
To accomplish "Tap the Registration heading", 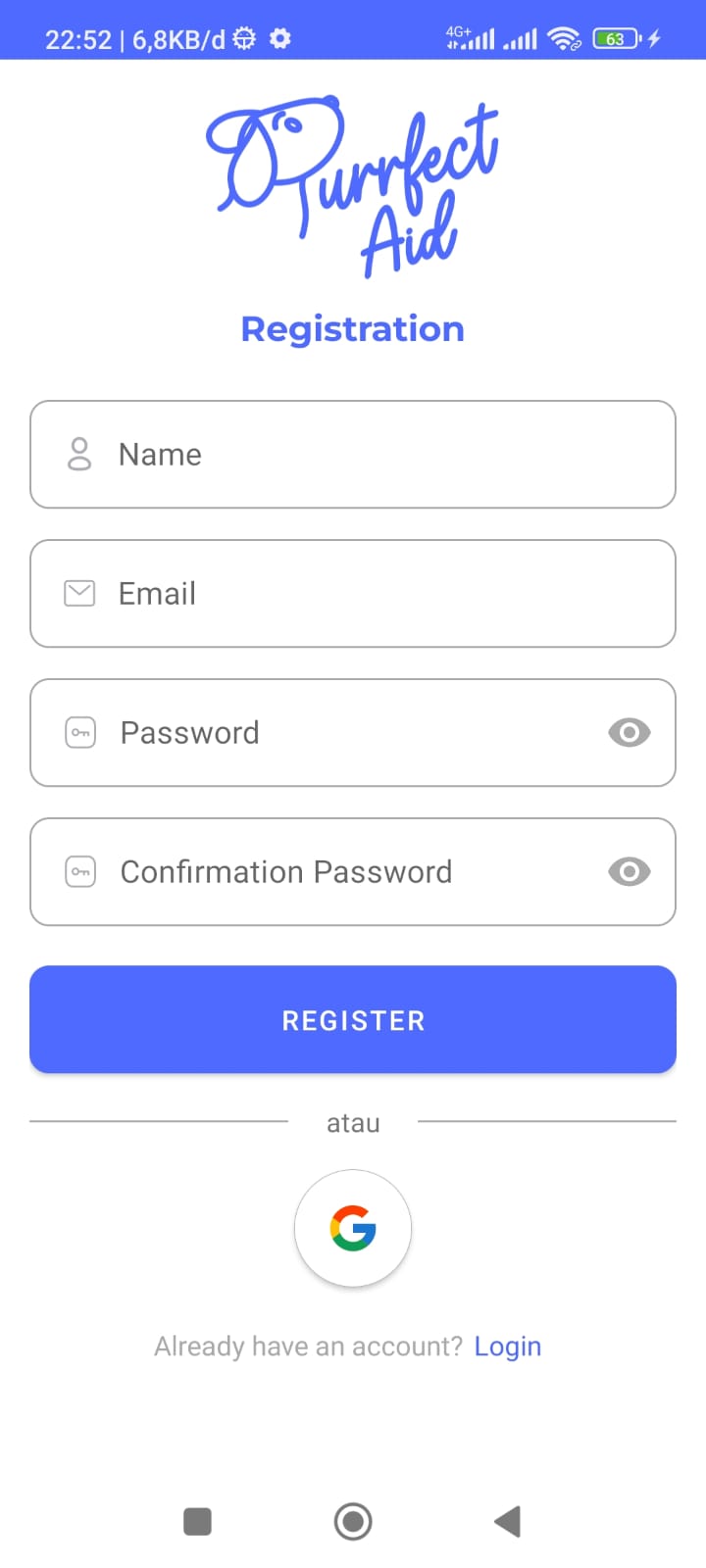I will (x=353, y=328).
